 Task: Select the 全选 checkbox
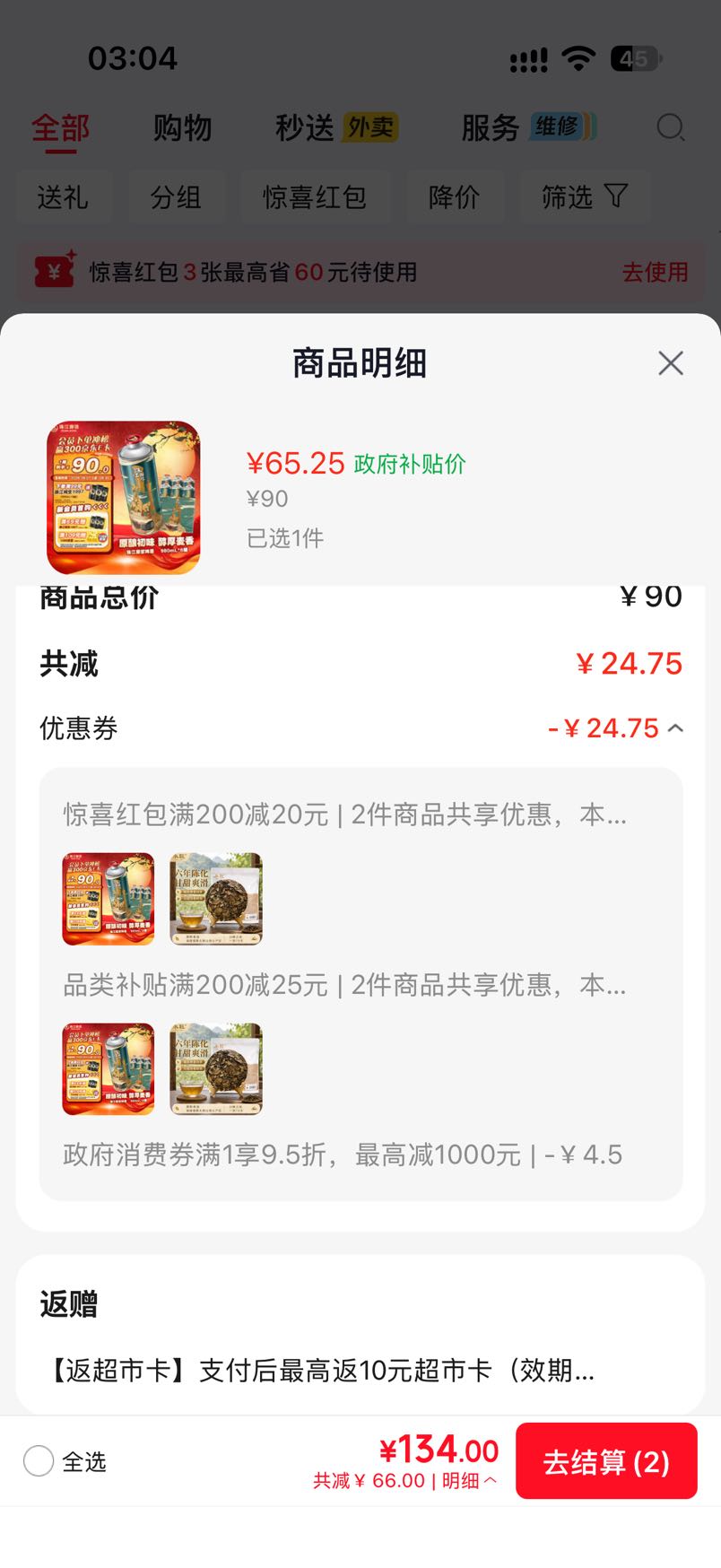(39, 1461)
